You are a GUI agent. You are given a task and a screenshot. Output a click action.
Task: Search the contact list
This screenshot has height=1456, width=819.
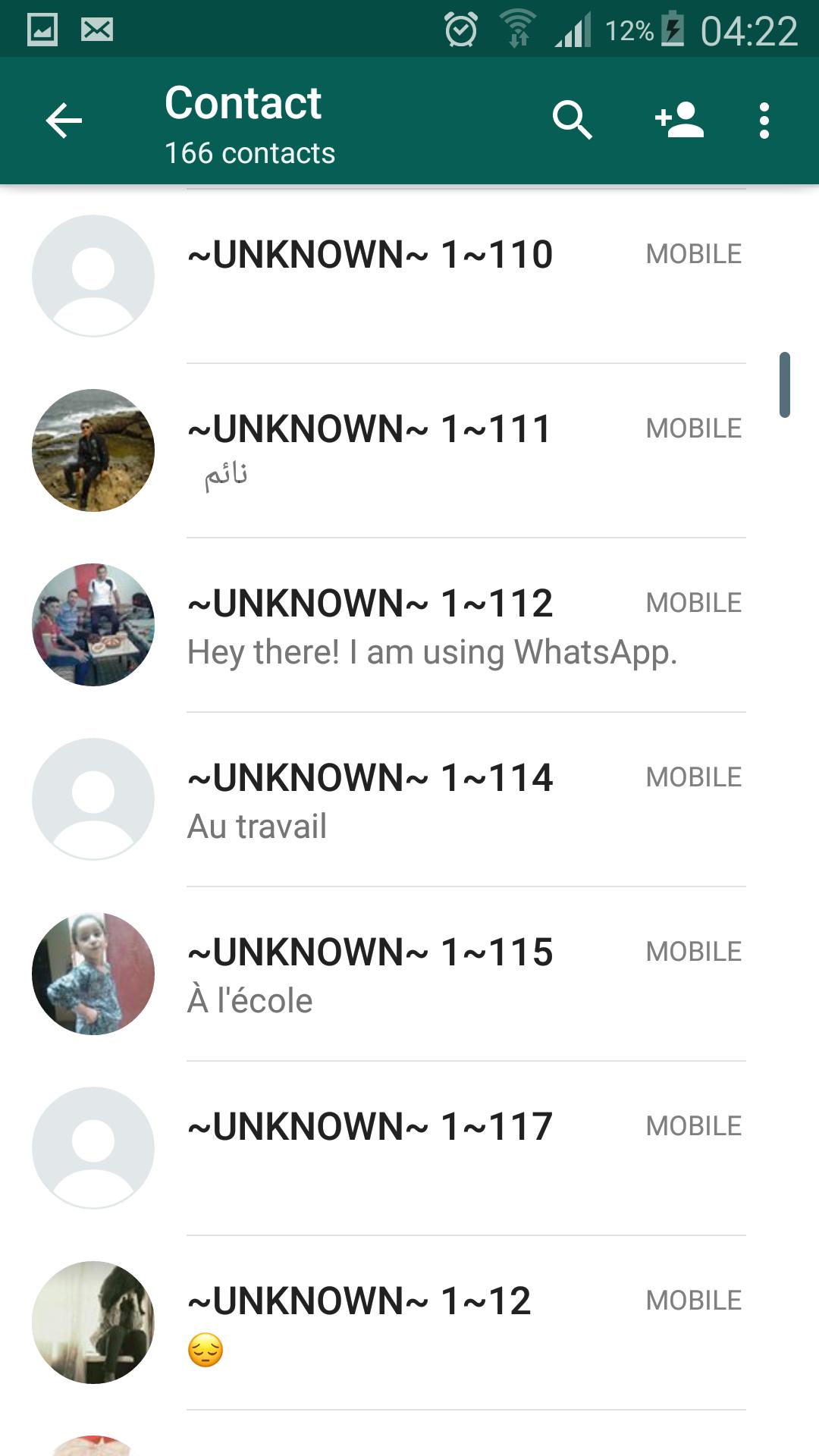[x=572, y=121]
